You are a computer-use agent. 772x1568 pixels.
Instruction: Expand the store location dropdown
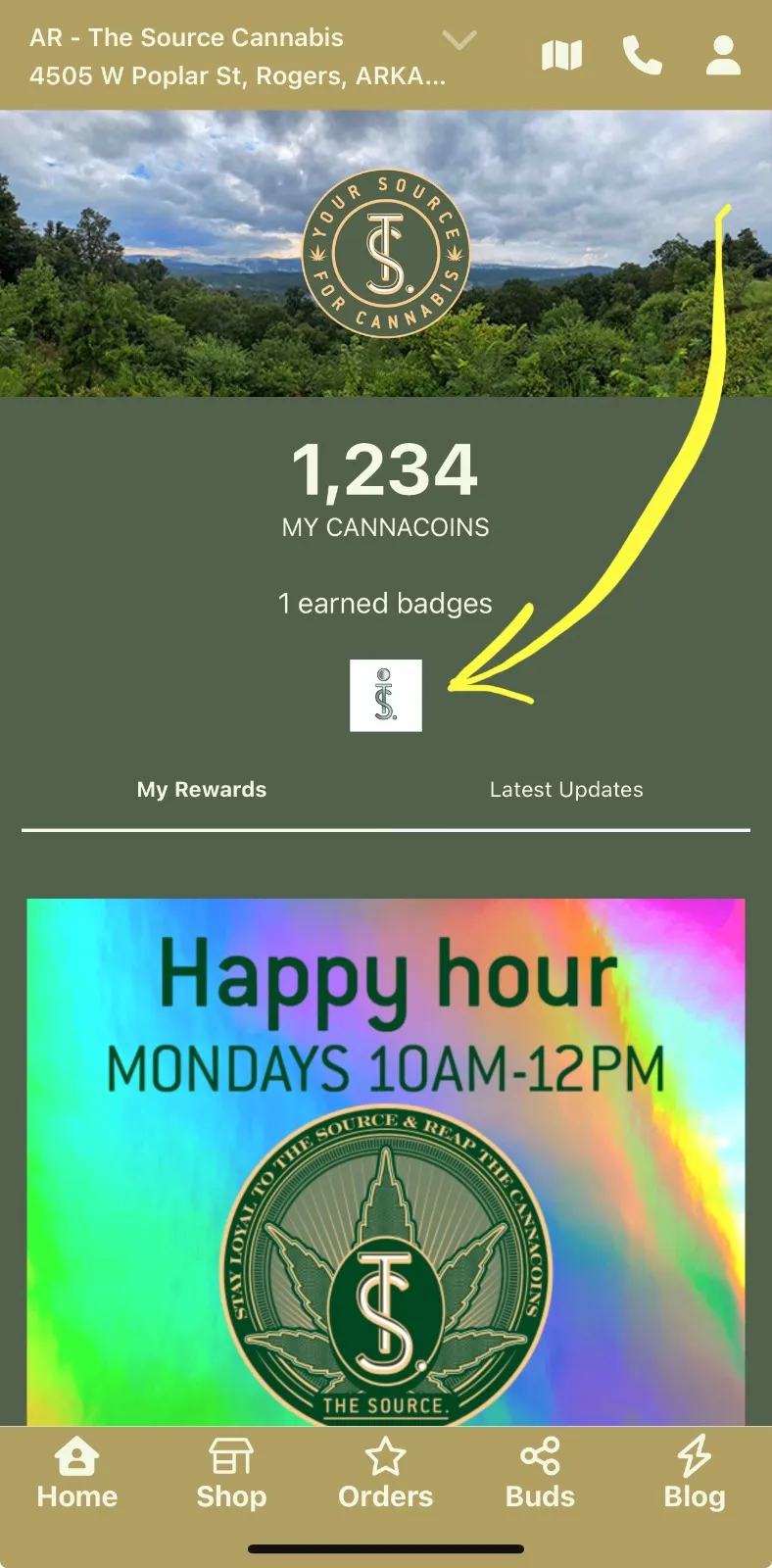(x=458, y=41)
